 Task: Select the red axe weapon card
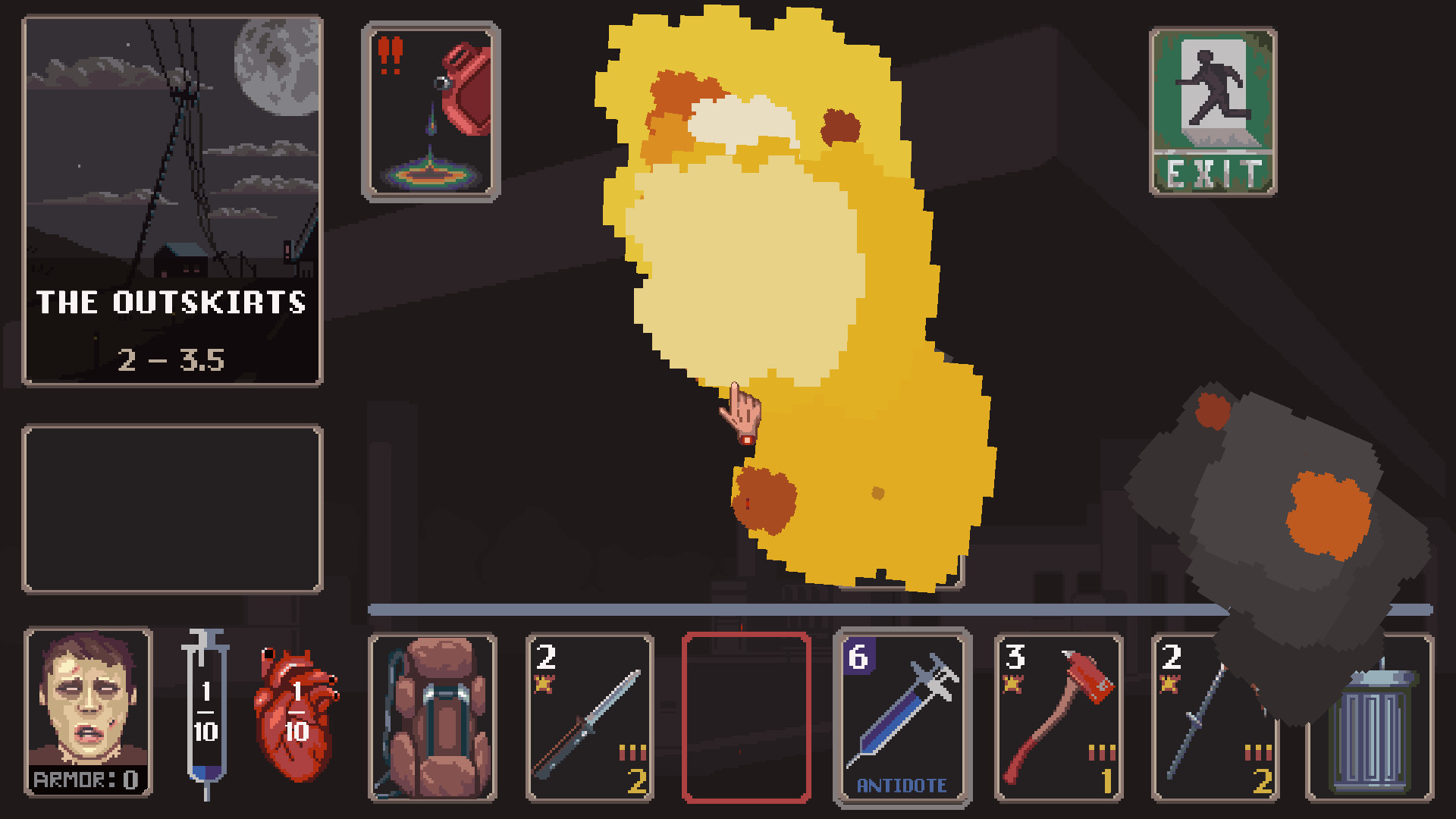[1058, 717]
